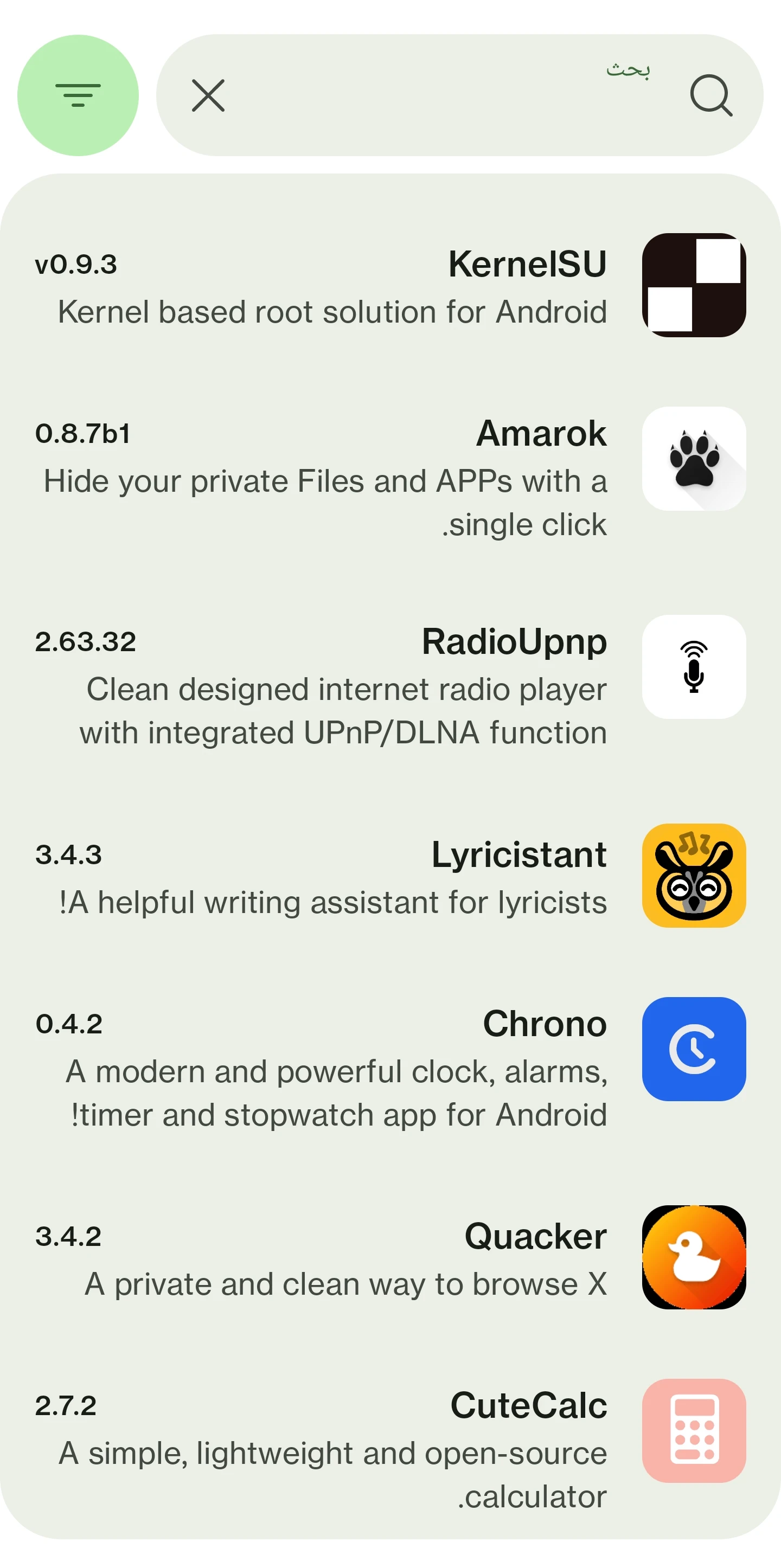Open the Amarok app entry
The width and height of the screenshot is (781, 1568).
coord(389,477)
